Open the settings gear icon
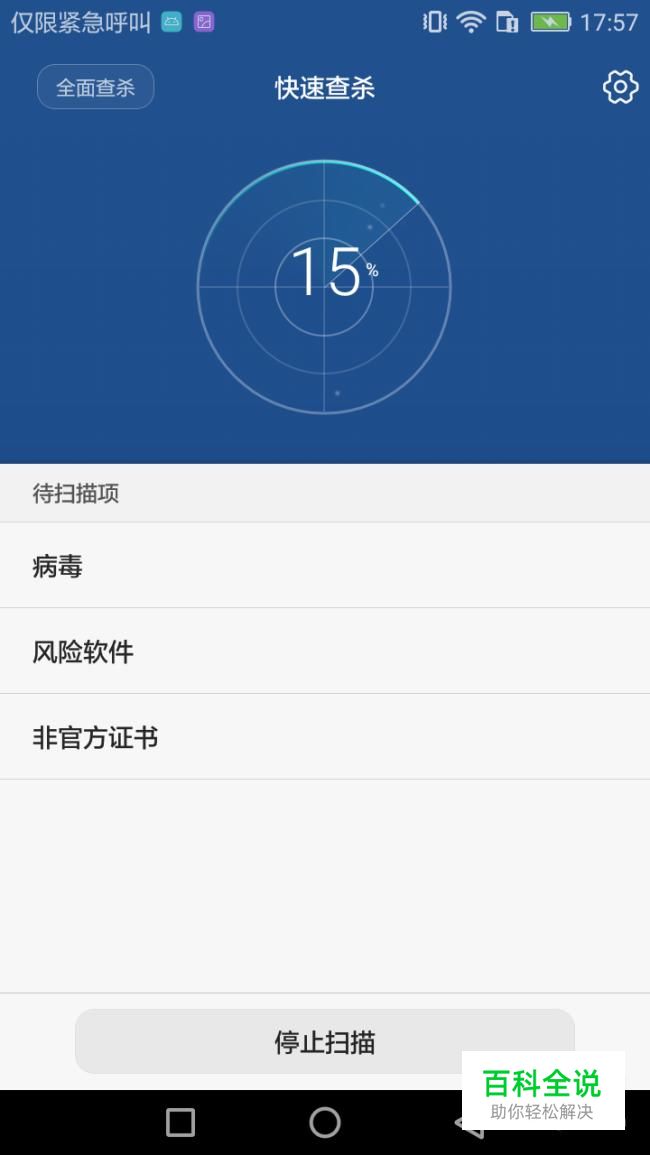 [620, 88]
